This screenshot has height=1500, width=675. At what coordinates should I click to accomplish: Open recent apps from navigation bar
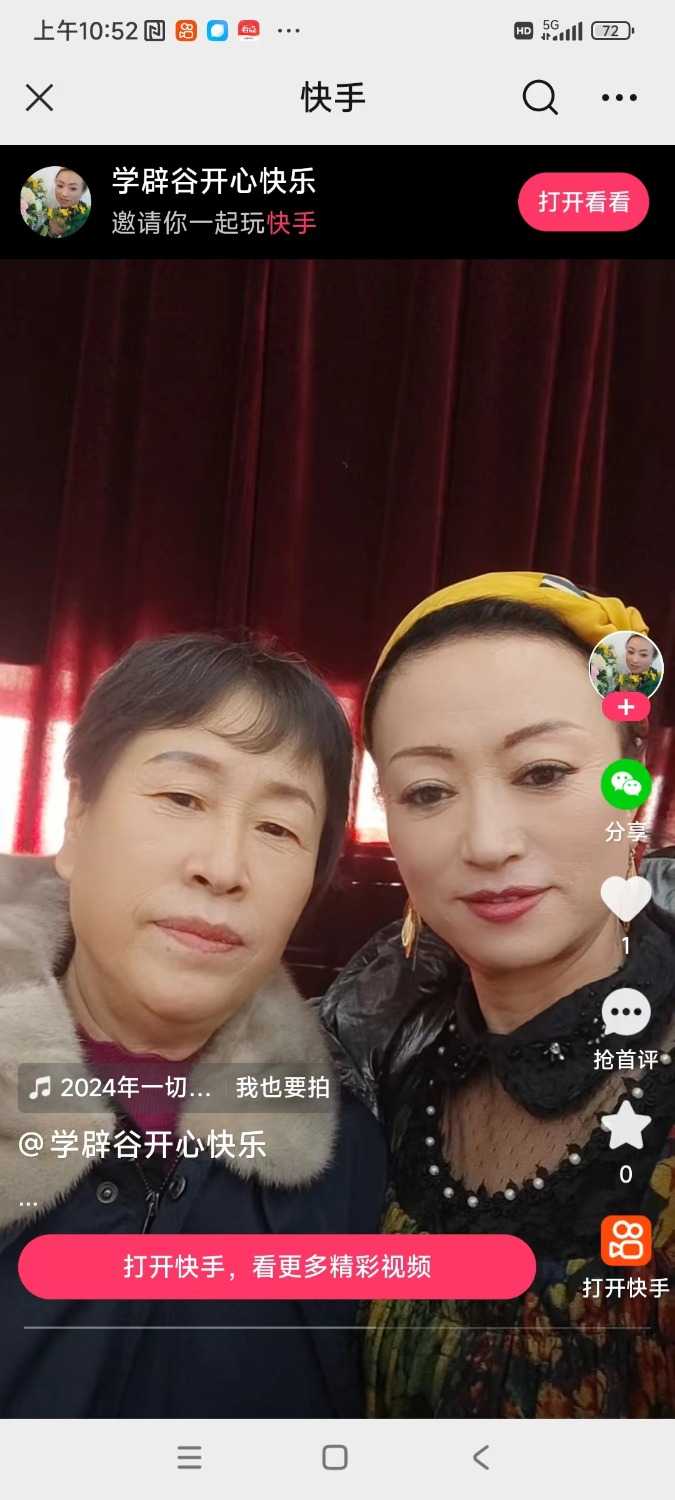click(x=190, y=1457)
